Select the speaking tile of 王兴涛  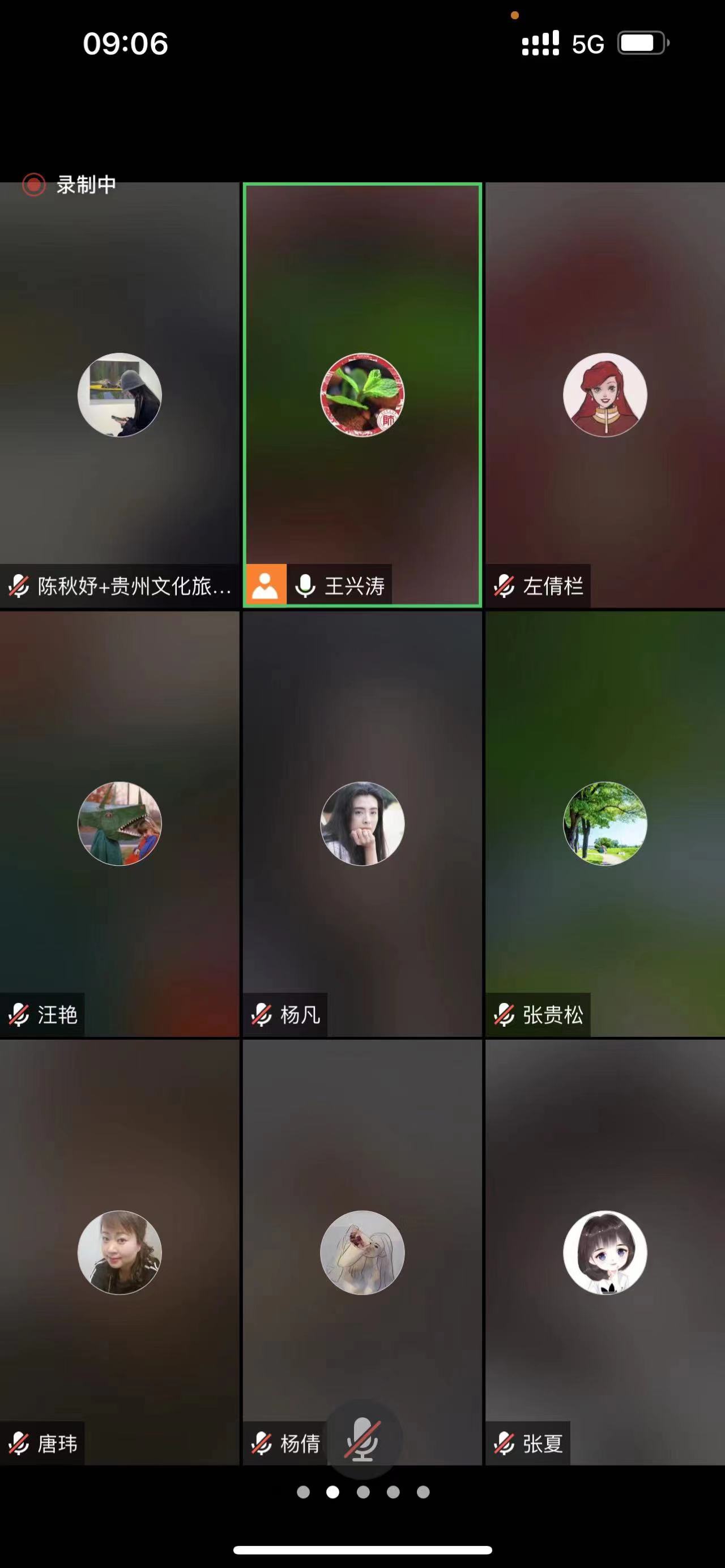tap(362, 395)
